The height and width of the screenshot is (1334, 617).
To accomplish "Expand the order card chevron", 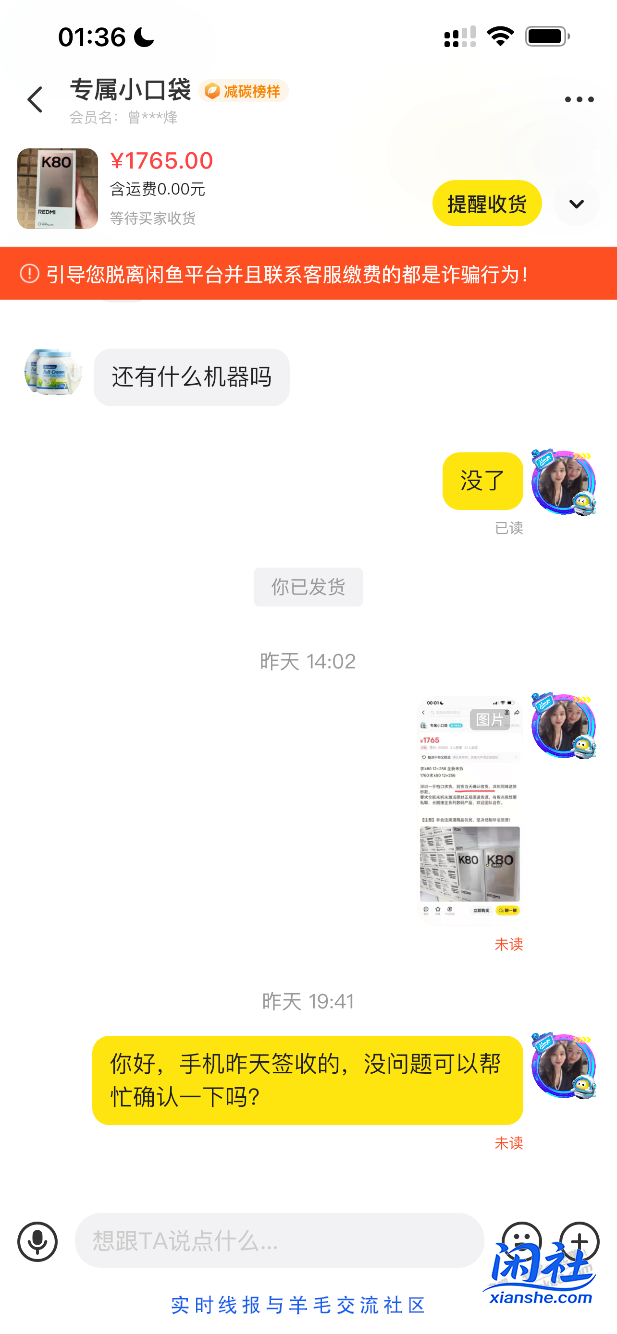I will tap(576, 204).
